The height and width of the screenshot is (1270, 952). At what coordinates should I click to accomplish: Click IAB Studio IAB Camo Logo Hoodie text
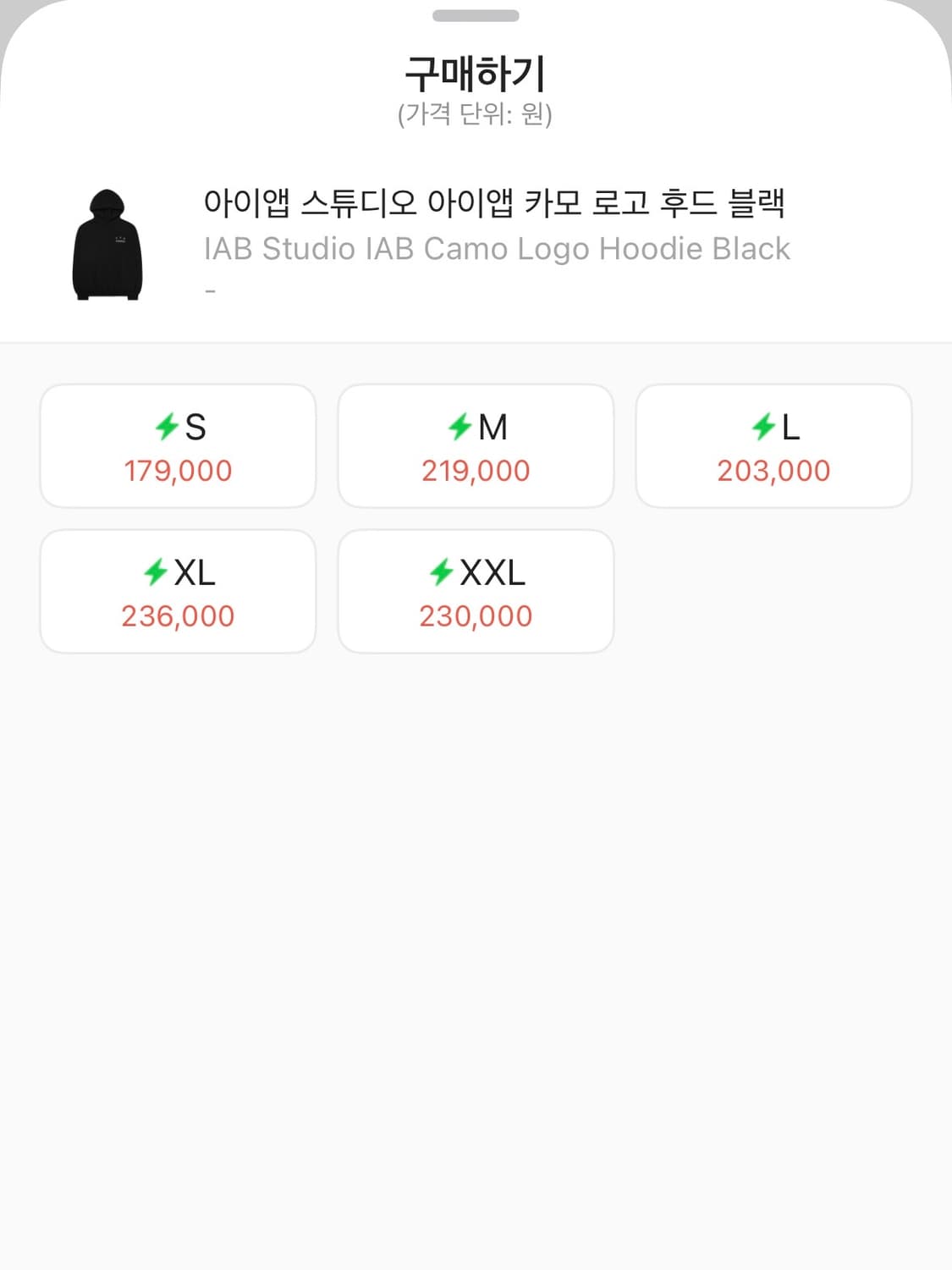[x=498, y=248]
